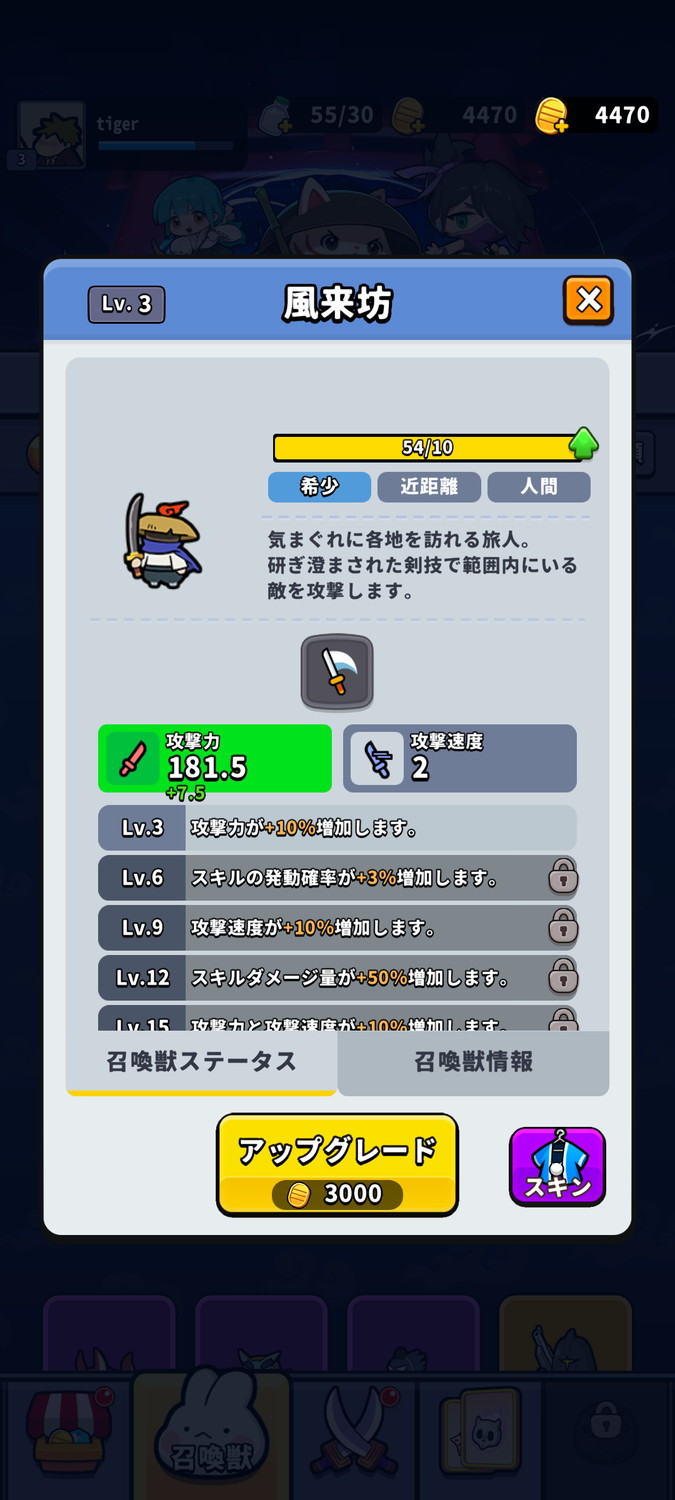Screen dimensions: 675x1500
Task: Tap the sword skill icon
Action: [337, 671]
